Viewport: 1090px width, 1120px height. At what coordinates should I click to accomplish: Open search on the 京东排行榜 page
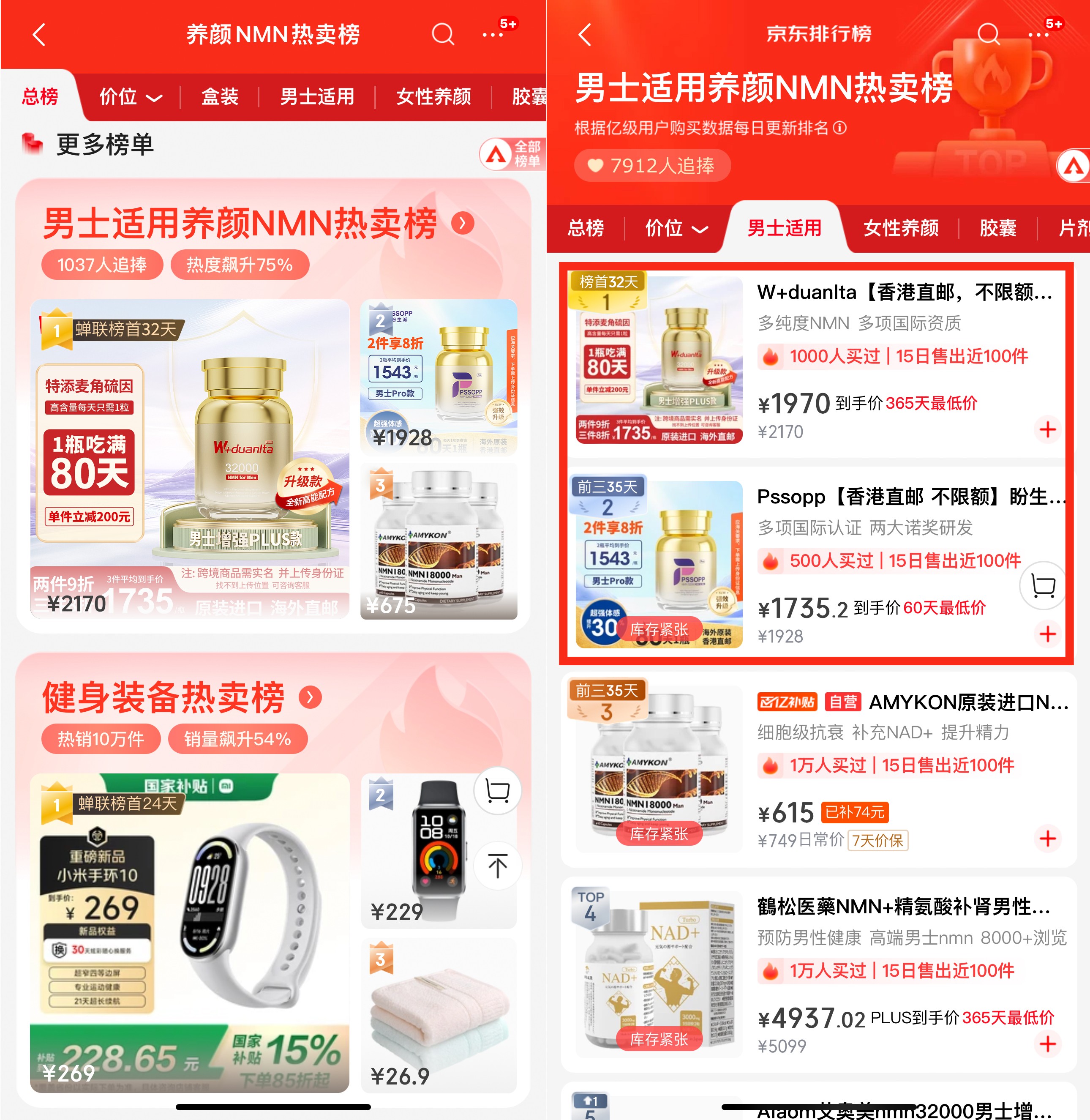click(989, 34)
